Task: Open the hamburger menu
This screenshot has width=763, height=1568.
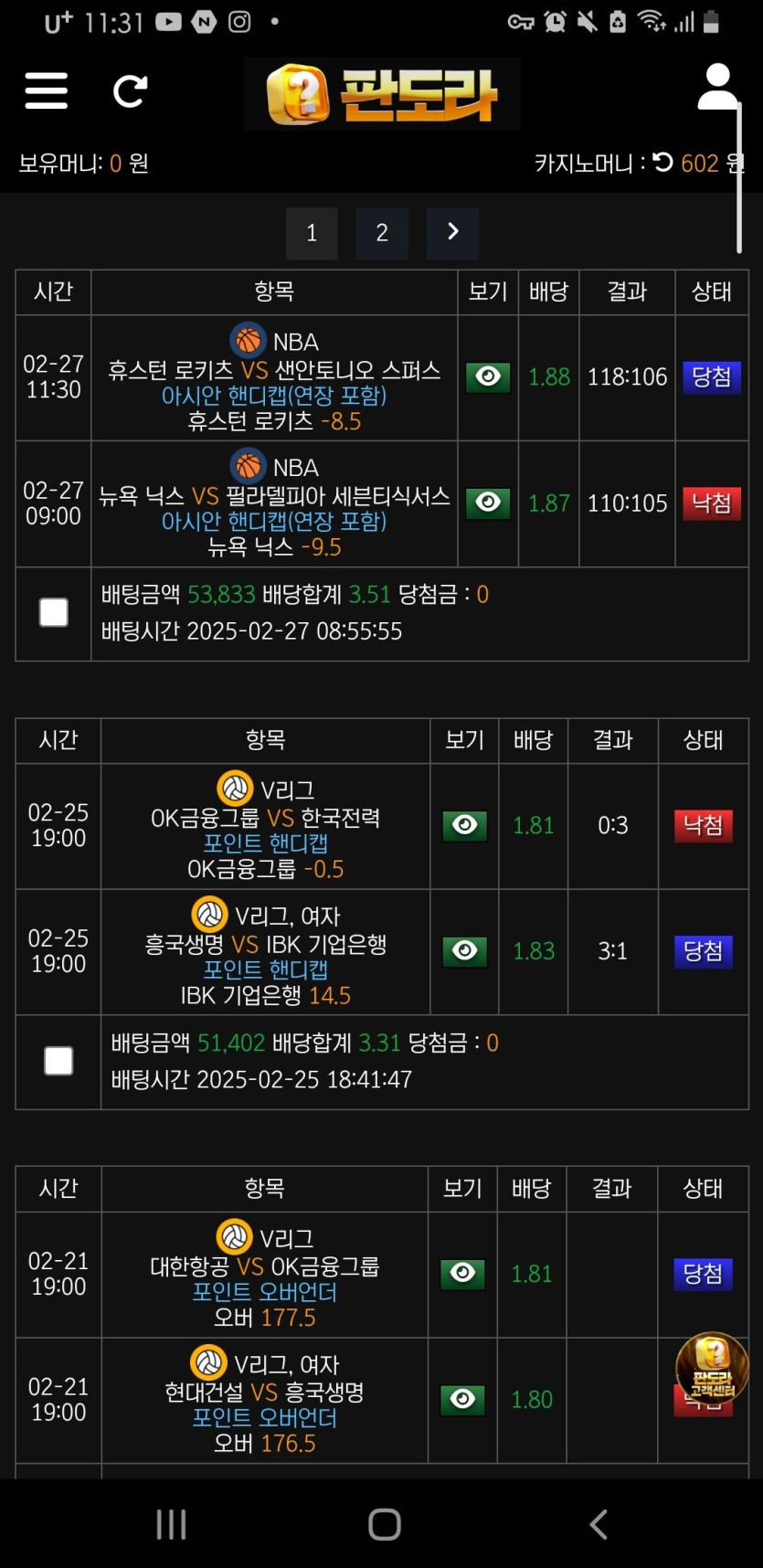Action: coord(46,91)
